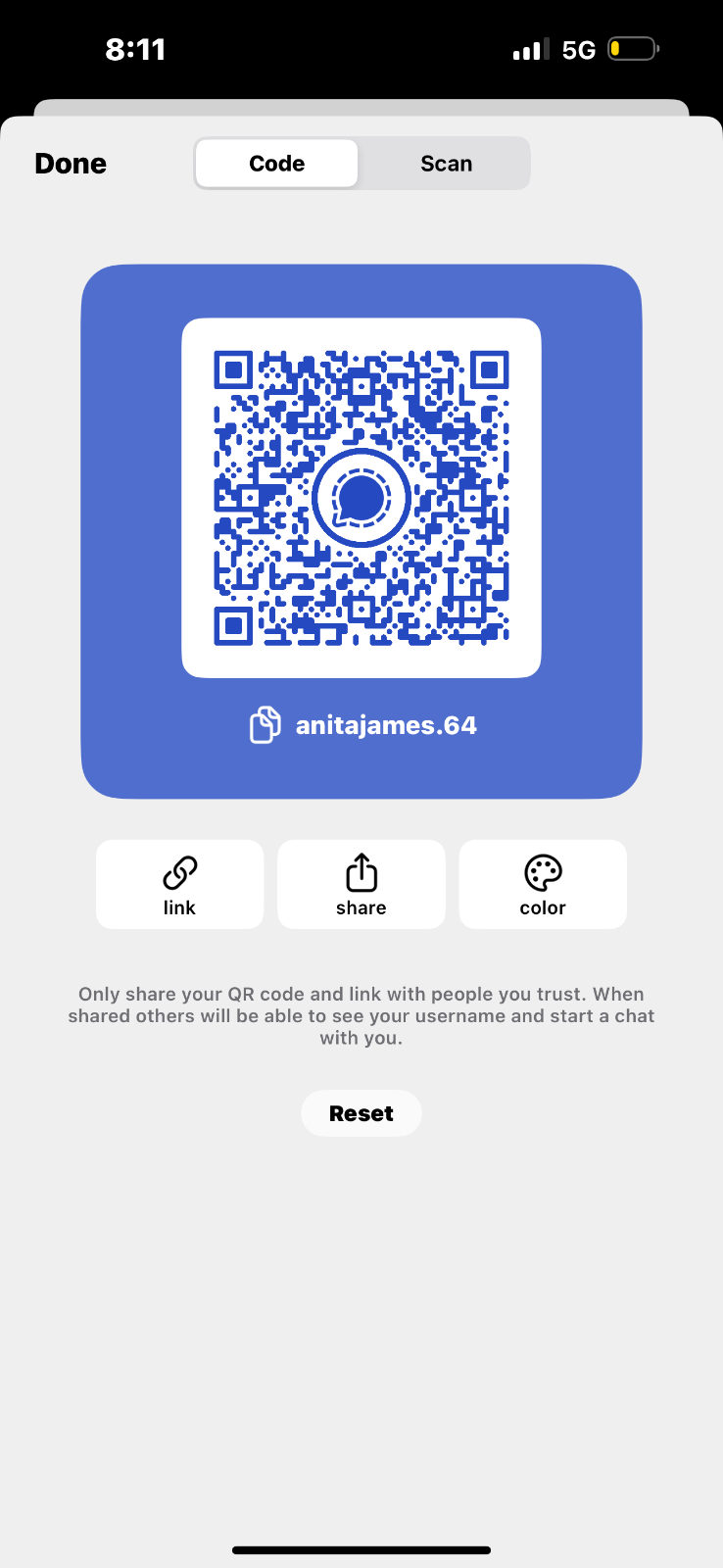Reset the QR code and link
Viewport: 723px width, 1568px height.
coord(361,1113)
